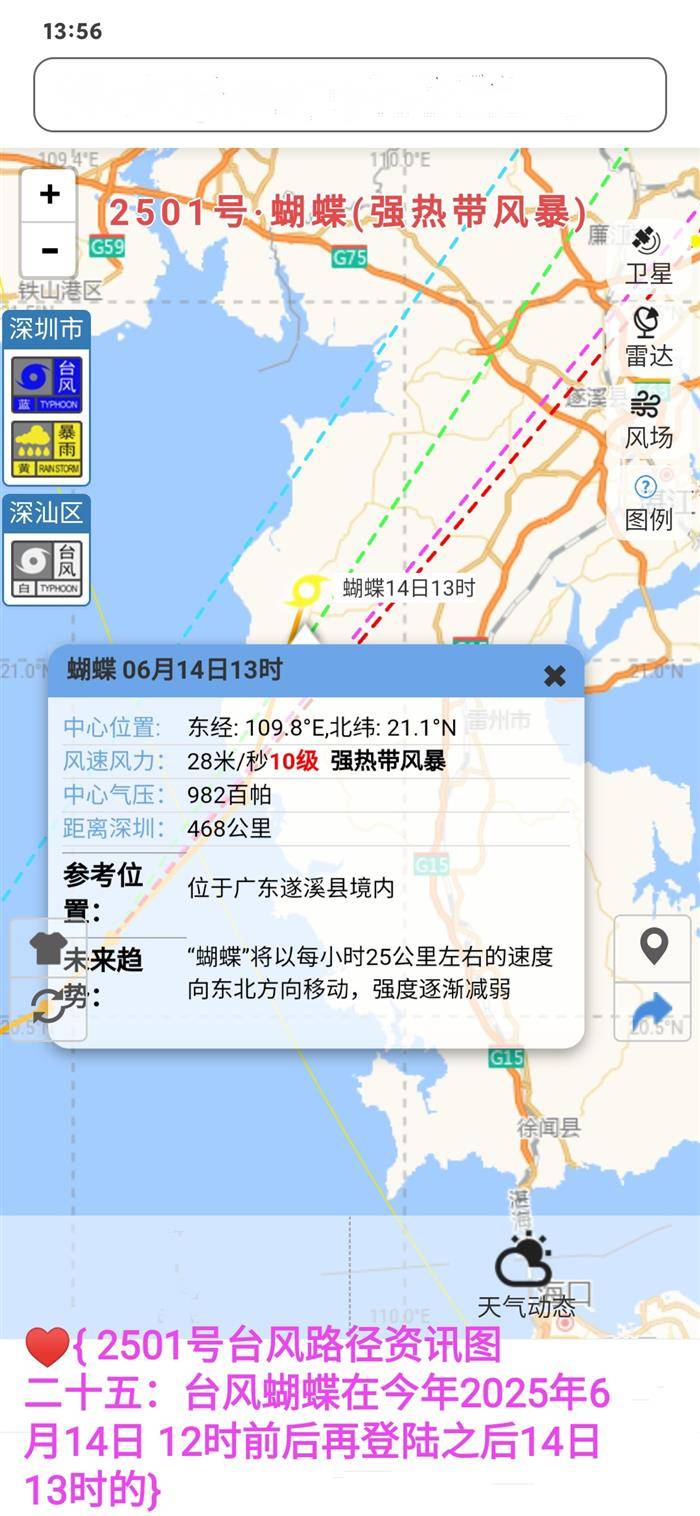This screenshot has height=1516, width=700.
Task: Open the 图例 map legend
Action: [x=648, y=501]
